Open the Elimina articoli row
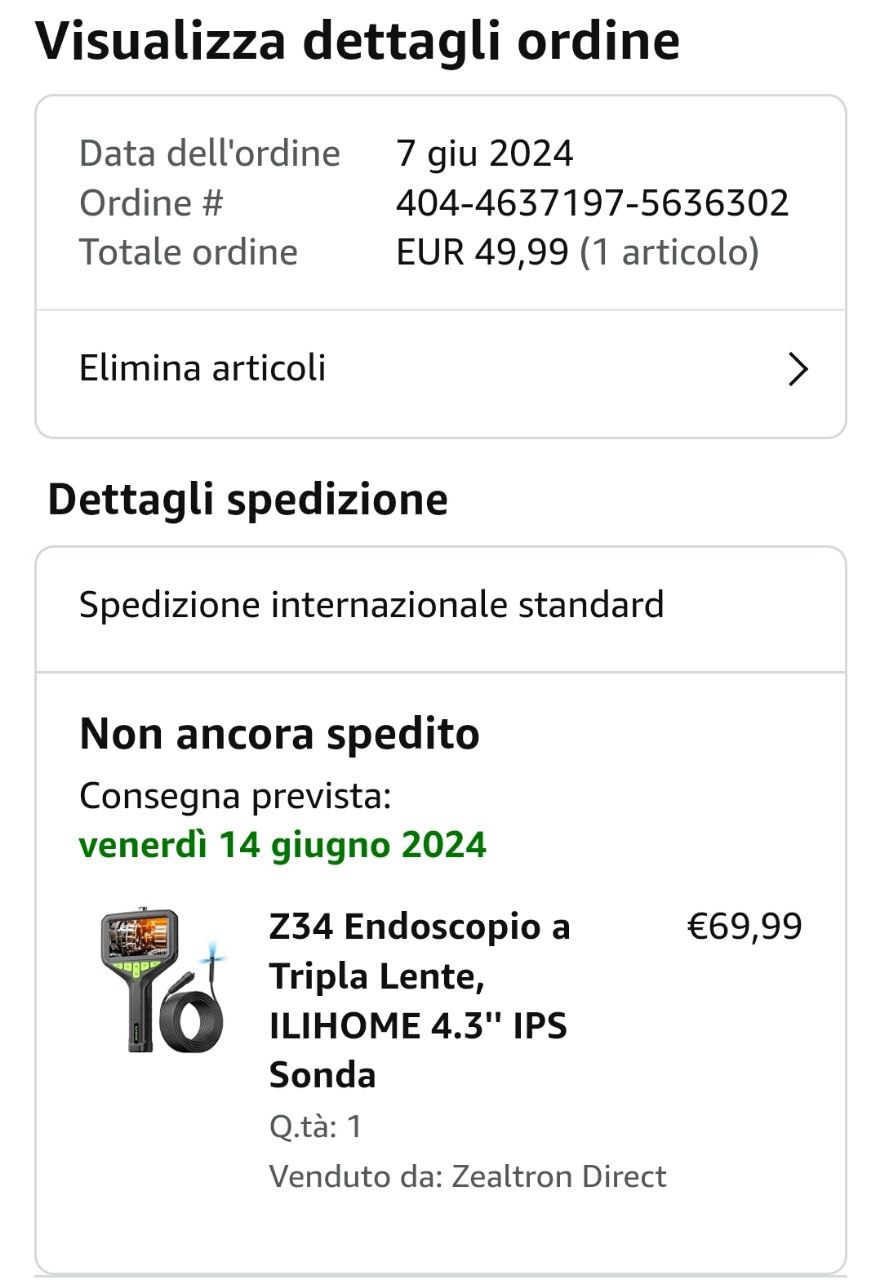 click(x=440, y=369)
